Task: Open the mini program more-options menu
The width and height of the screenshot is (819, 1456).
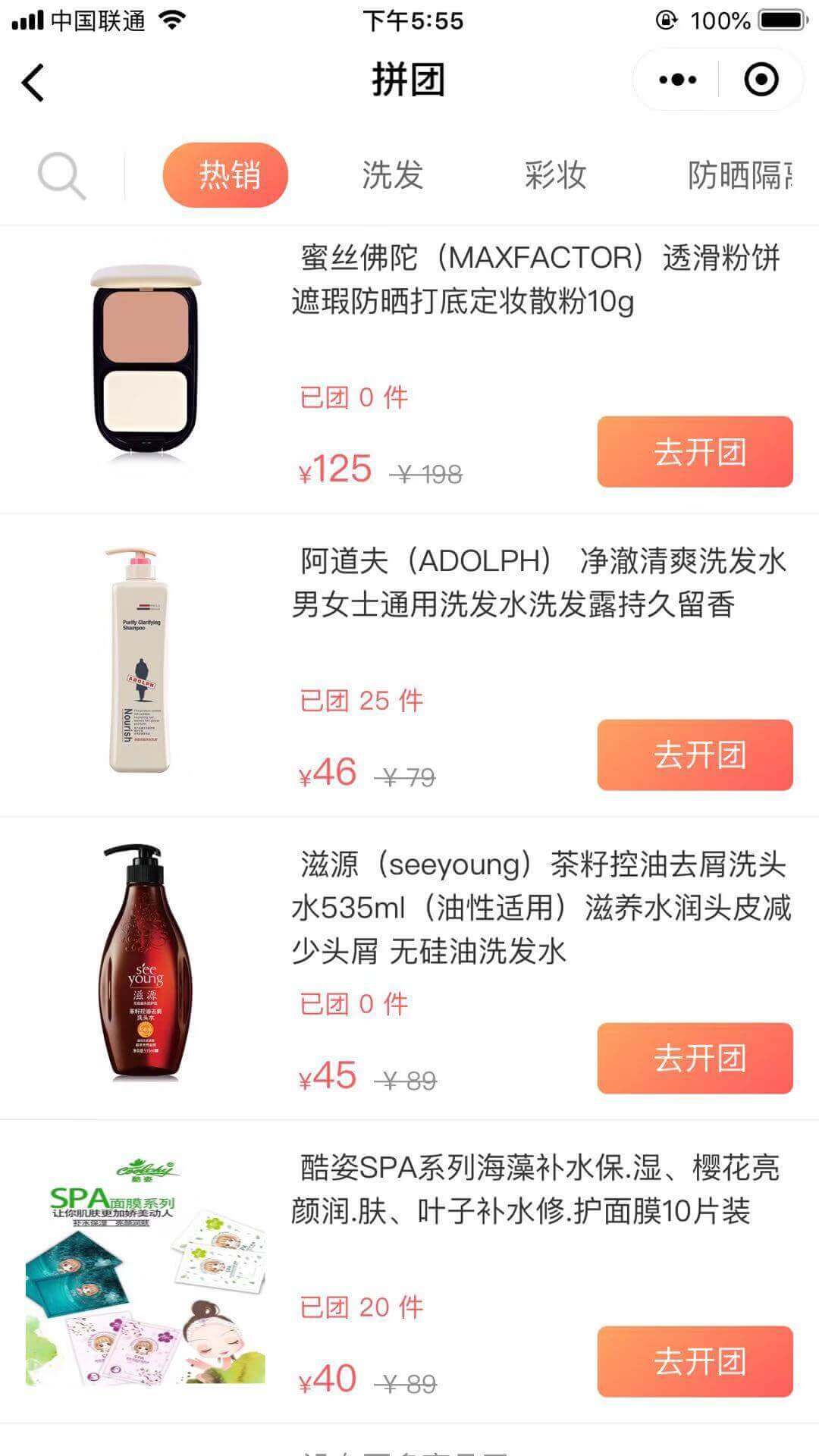Action: pos(677,80)
